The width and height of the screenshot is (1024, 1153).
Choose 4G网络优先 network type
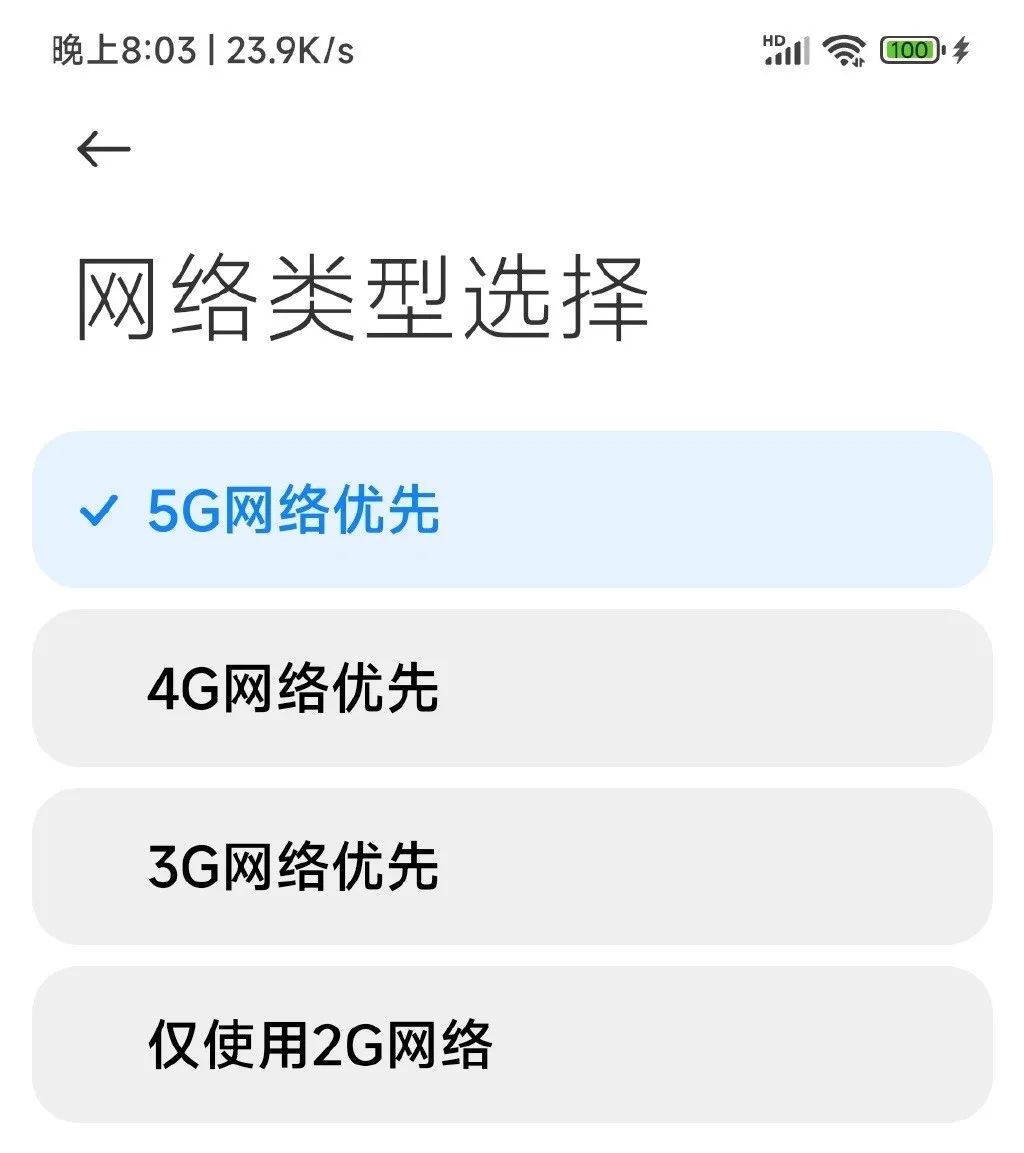[x=512, y=688]
